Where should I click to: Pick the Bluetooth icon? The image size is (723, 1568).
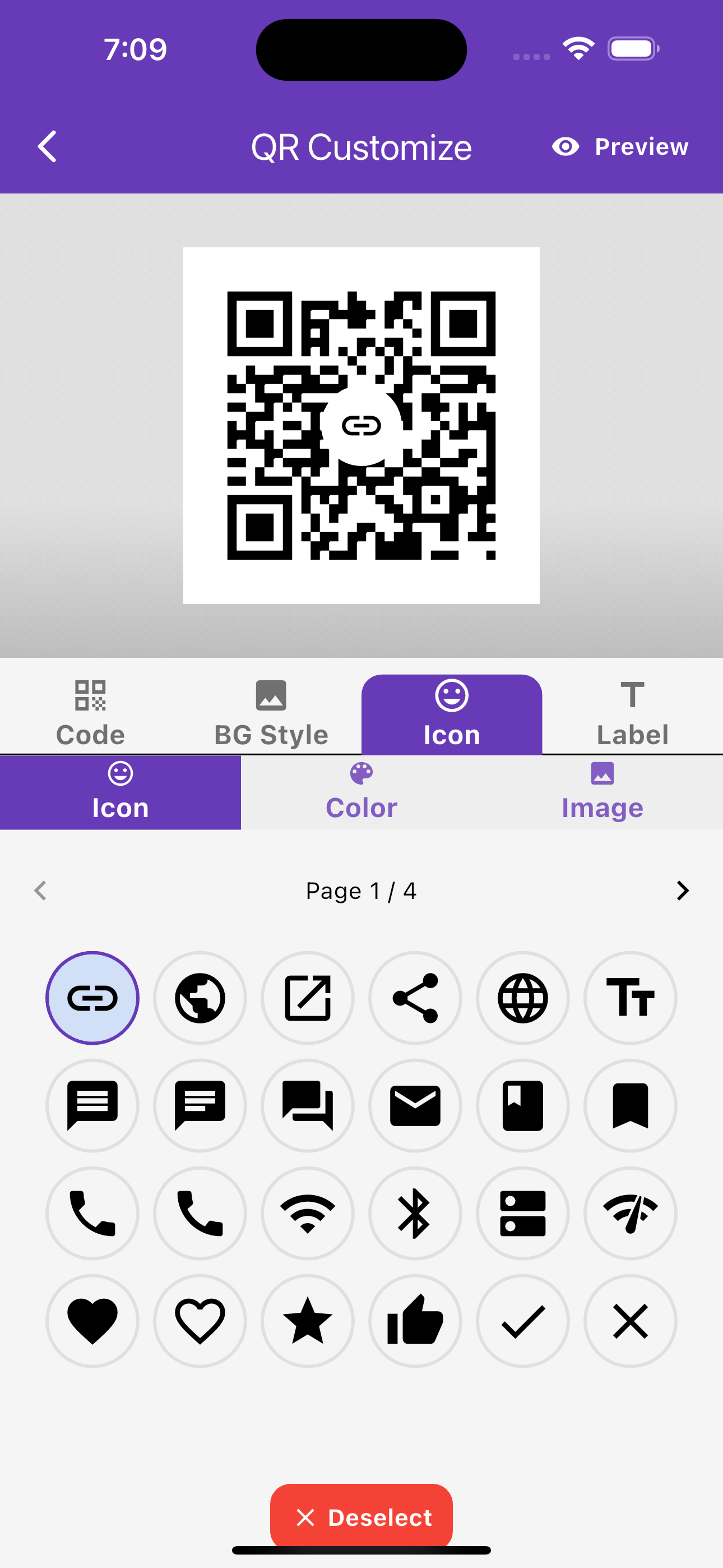coord(415,1213)
